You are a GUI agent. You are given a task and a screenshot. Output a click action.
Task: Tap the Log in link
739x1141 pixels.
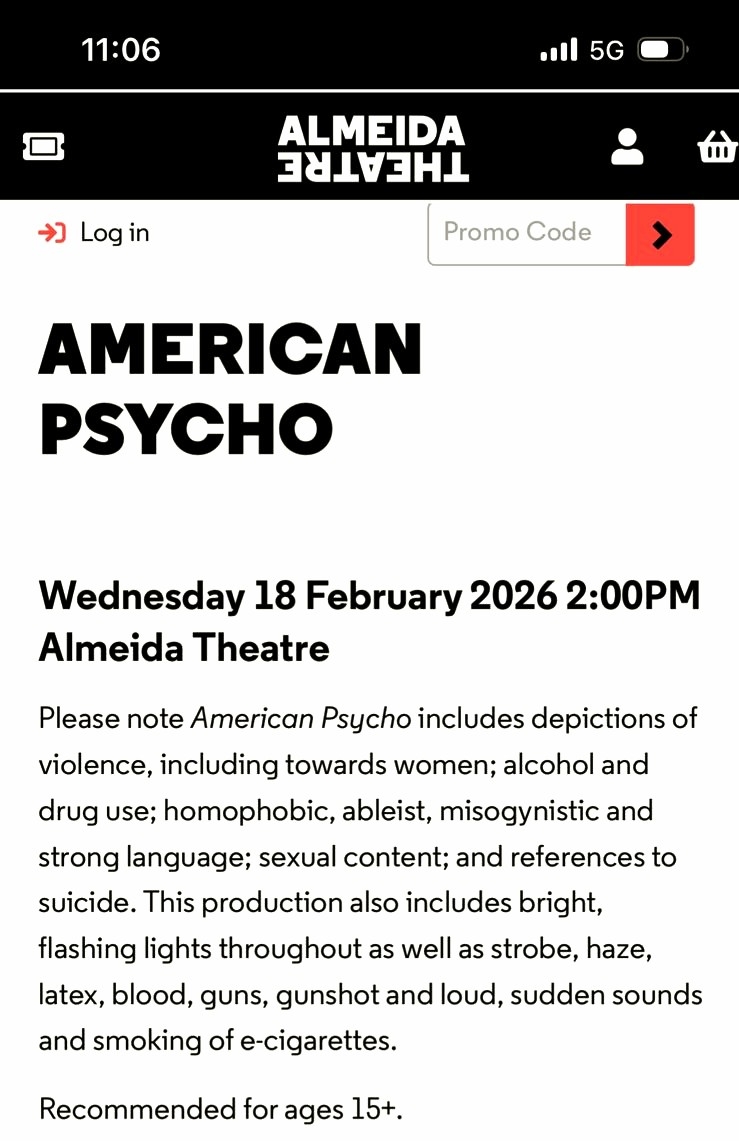pos(95,233)
